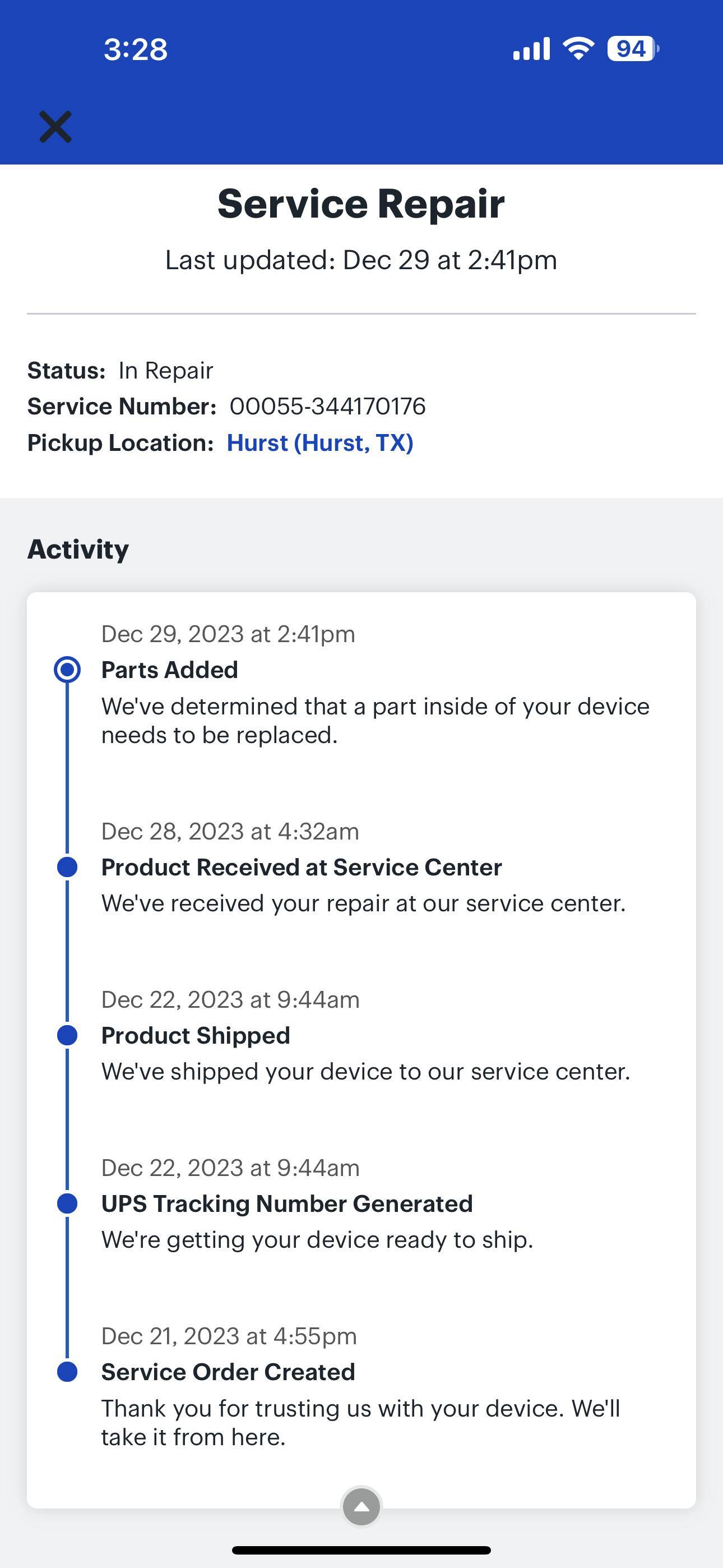Open the Hurst (Hurst, TX) pickup location link

click(x=319, y=442)
